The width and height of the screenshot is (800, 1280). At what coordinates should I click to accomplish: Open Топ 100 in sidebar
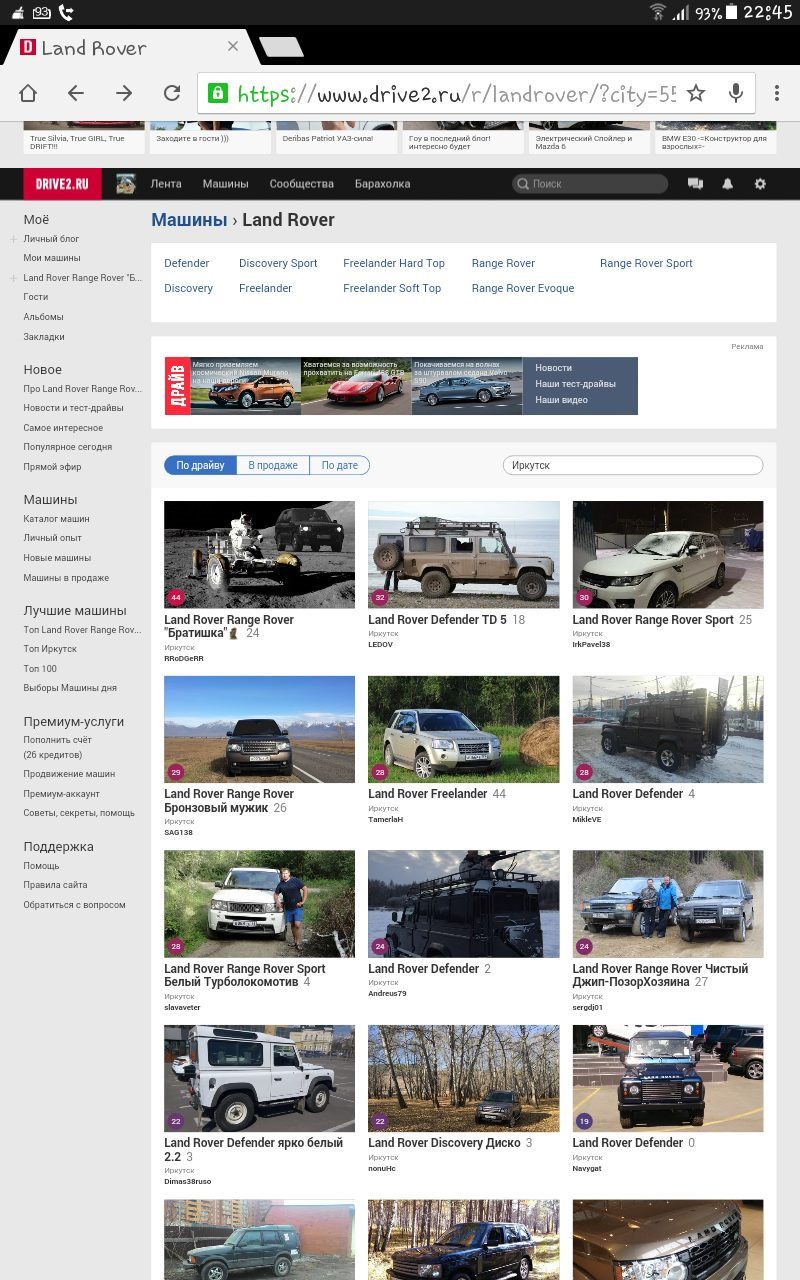[40, 668]
